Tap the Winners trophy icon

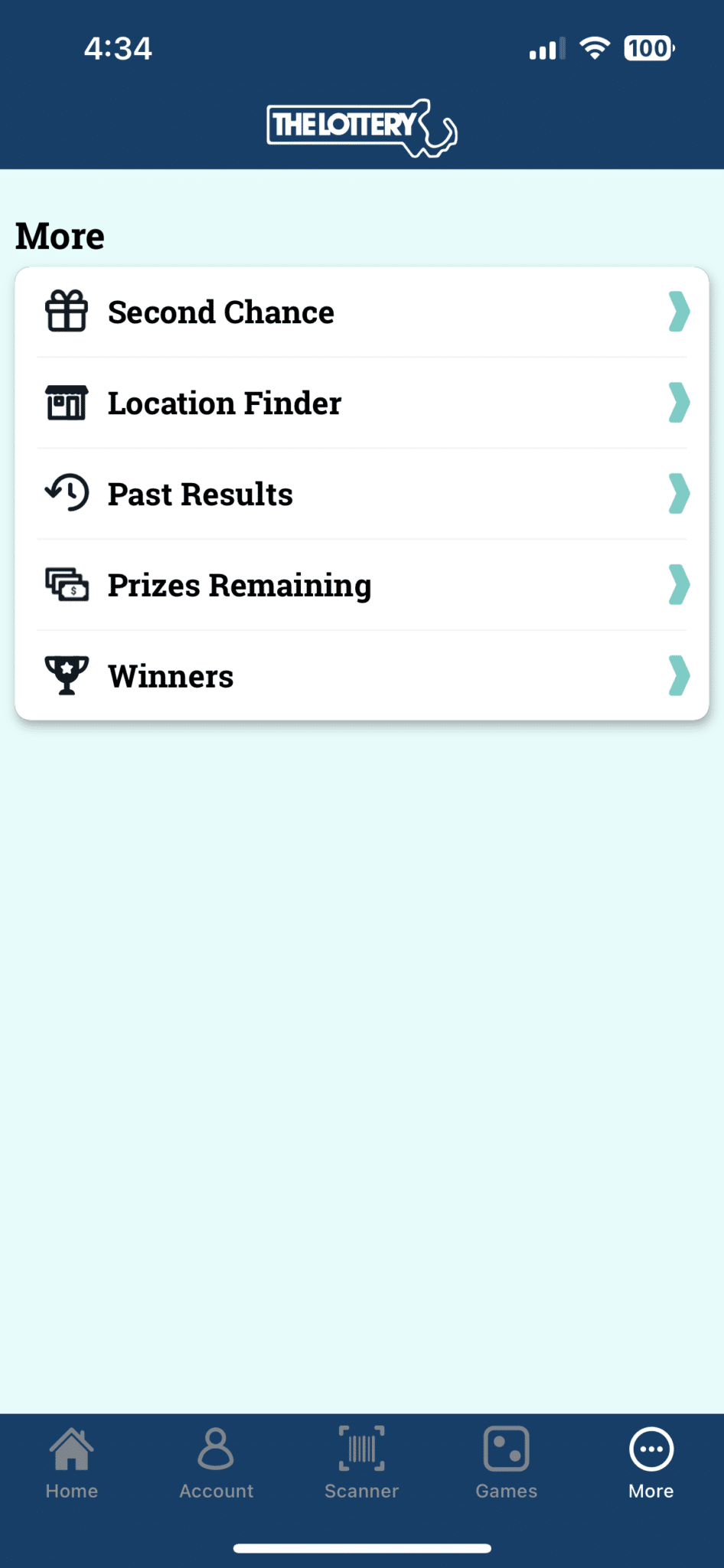67,675
